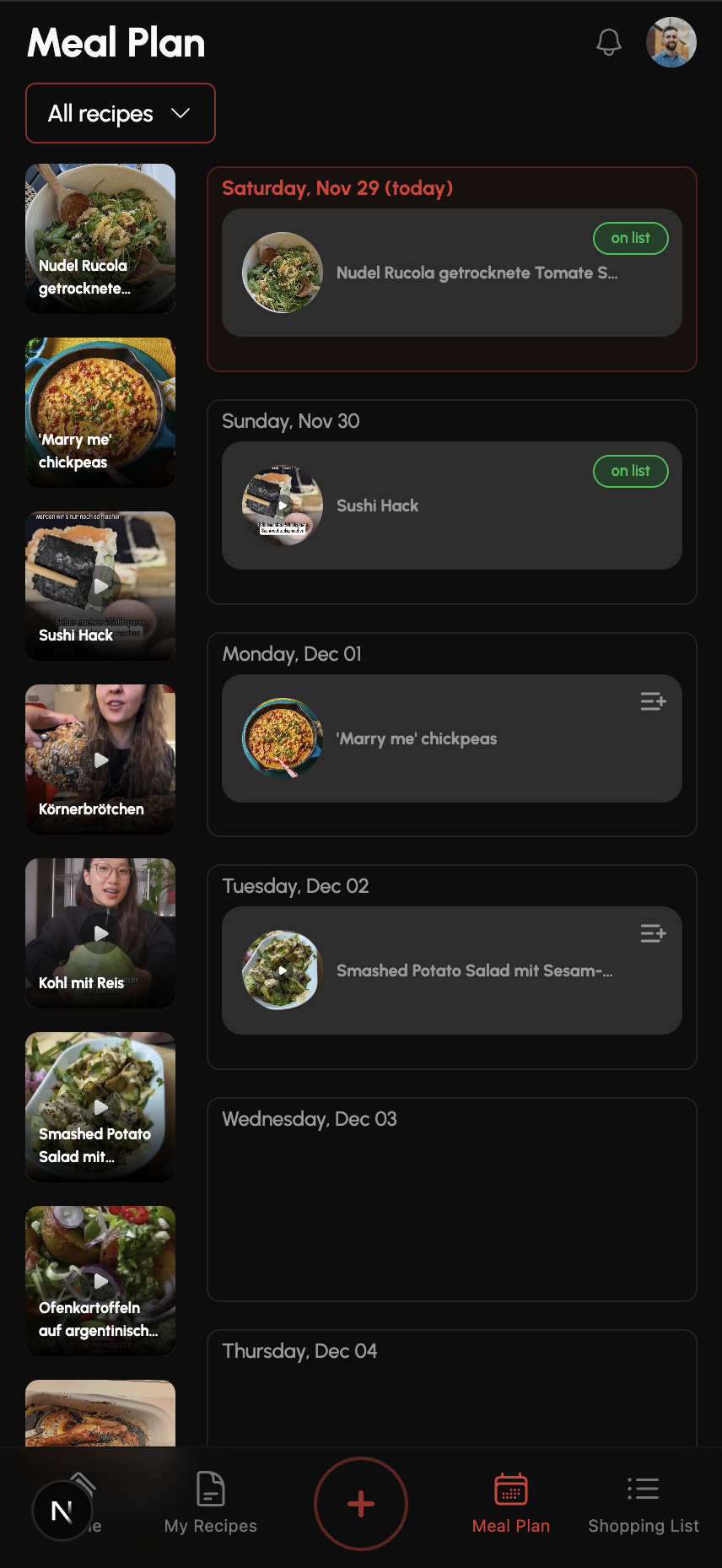Screen dimensions: 722x1568
Task: Click the chevron next to All recipes
Action: coord(179,113)
